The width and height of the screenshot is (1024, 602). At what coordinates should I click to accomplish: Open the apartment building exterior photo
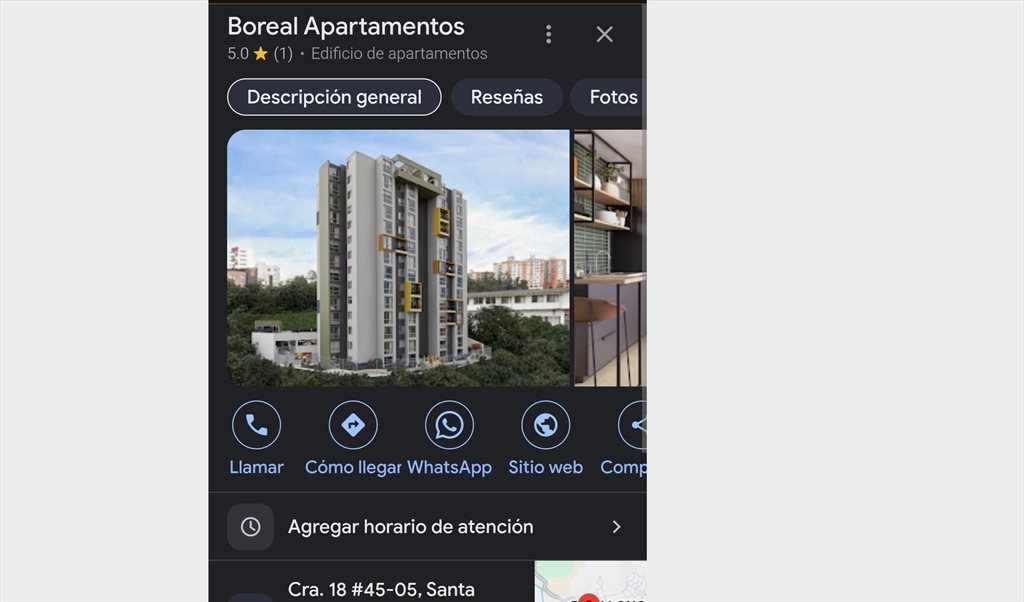point(398,258)
